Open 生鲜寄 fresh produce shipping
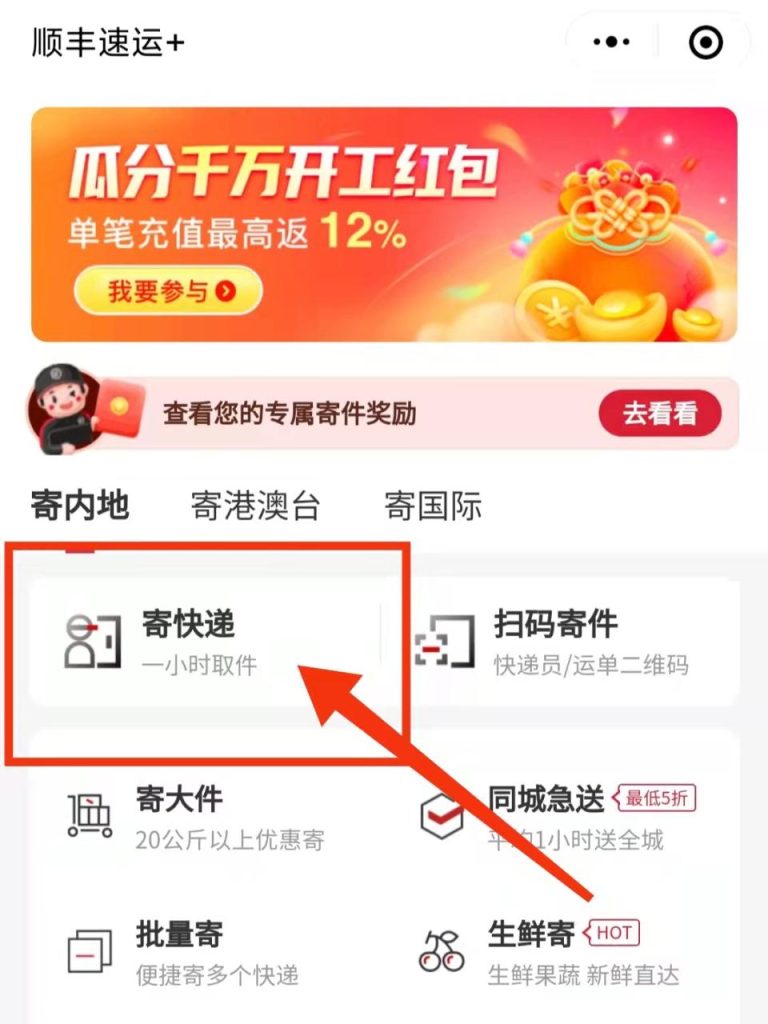 [540, 952]
